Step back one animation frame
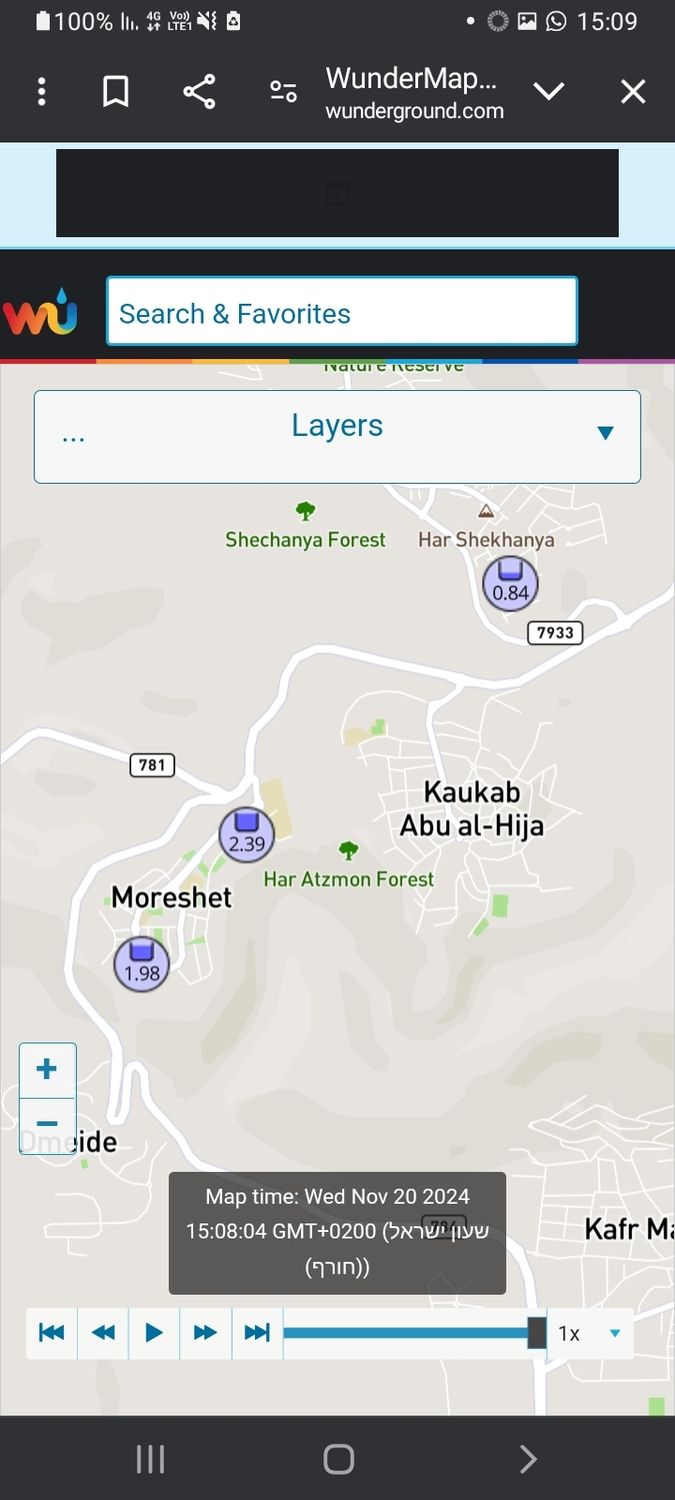The image size is (675, 1500). tap(103, 1332)
